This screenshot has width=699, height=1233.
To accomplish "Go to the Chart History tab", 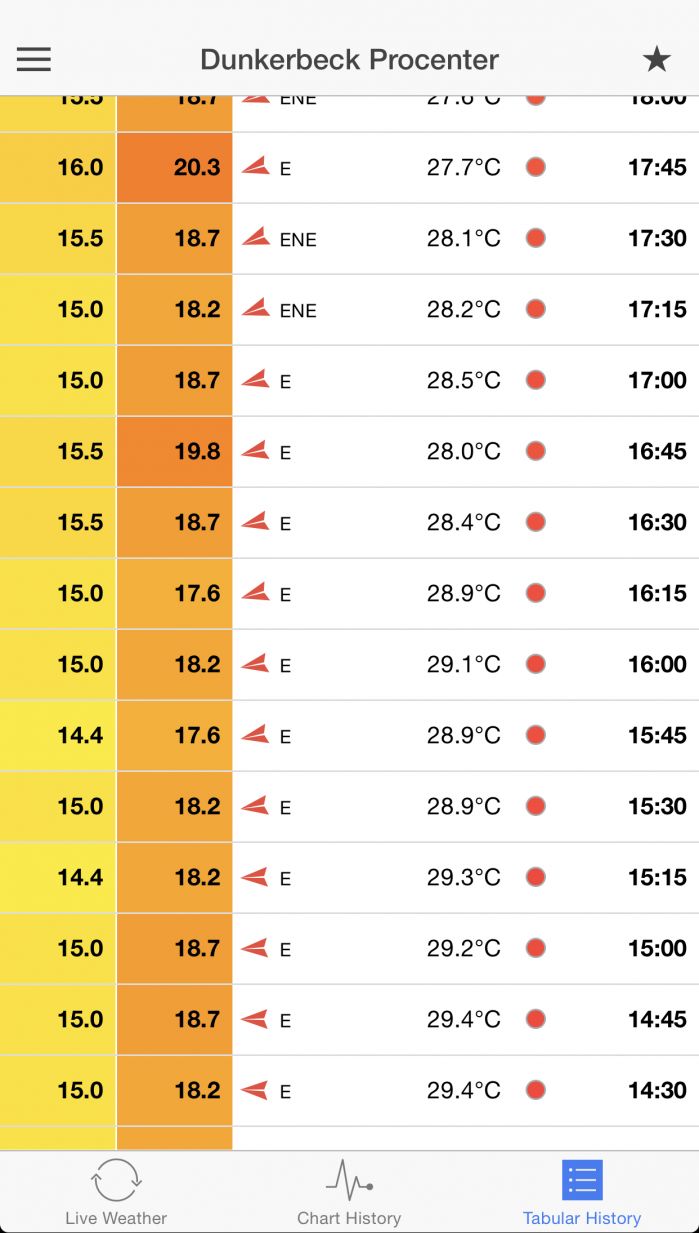I will point(349,1192).
